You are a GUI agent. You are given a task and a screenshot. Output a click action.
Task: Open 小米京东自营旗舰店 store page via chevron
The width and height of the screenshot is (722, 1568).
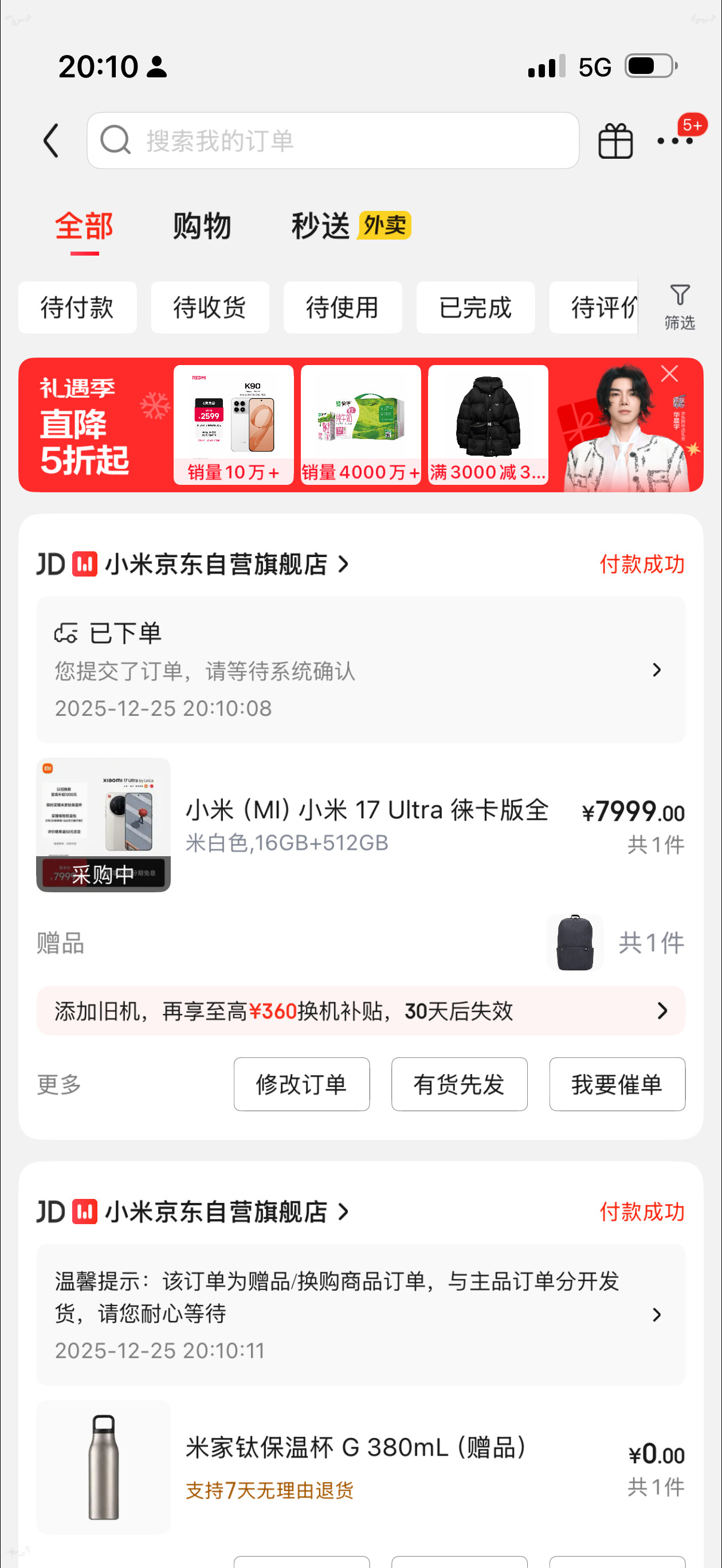pos(343,564)
